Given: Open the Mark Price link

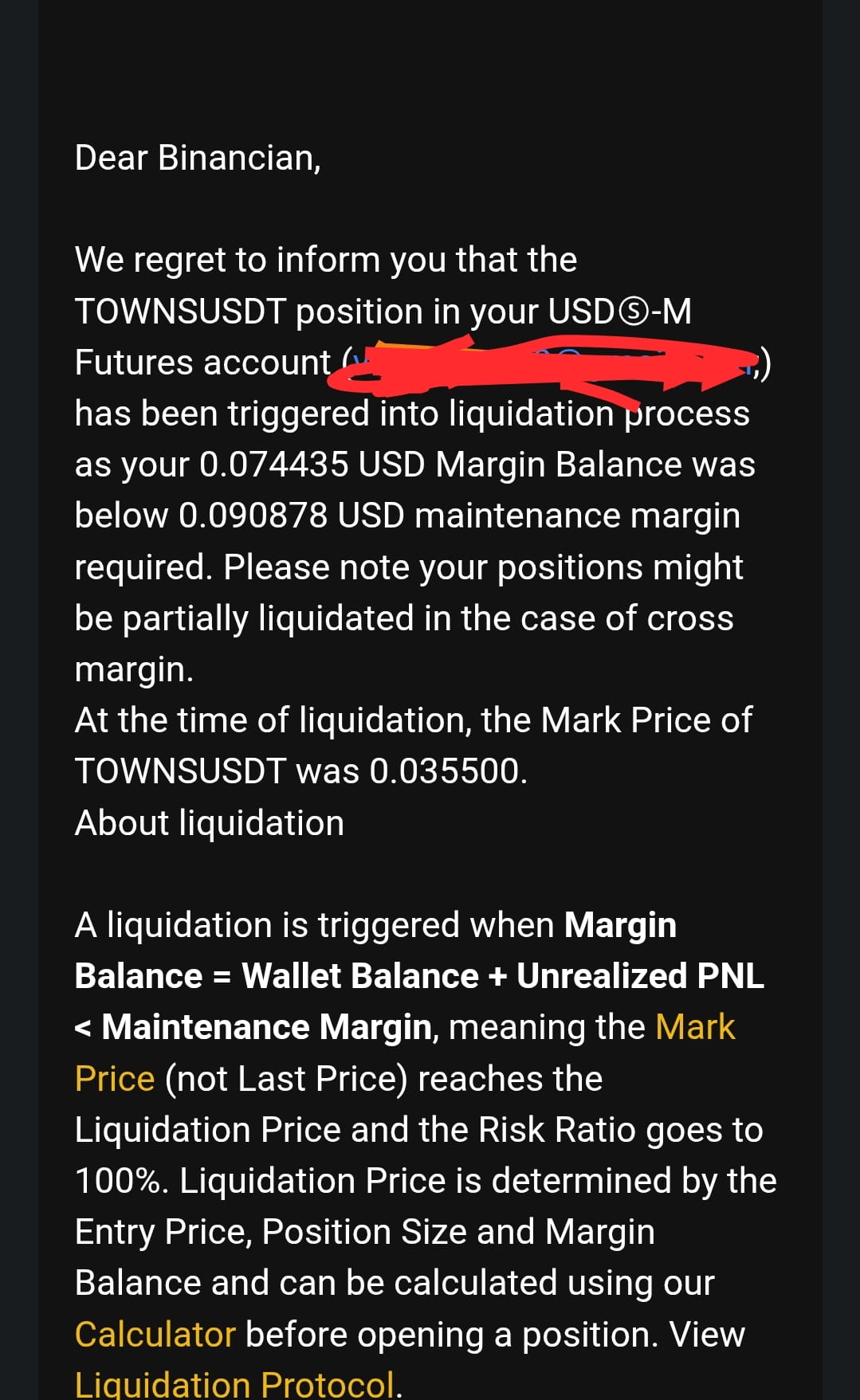Looking at the screenshot, I should (694, 1027).
